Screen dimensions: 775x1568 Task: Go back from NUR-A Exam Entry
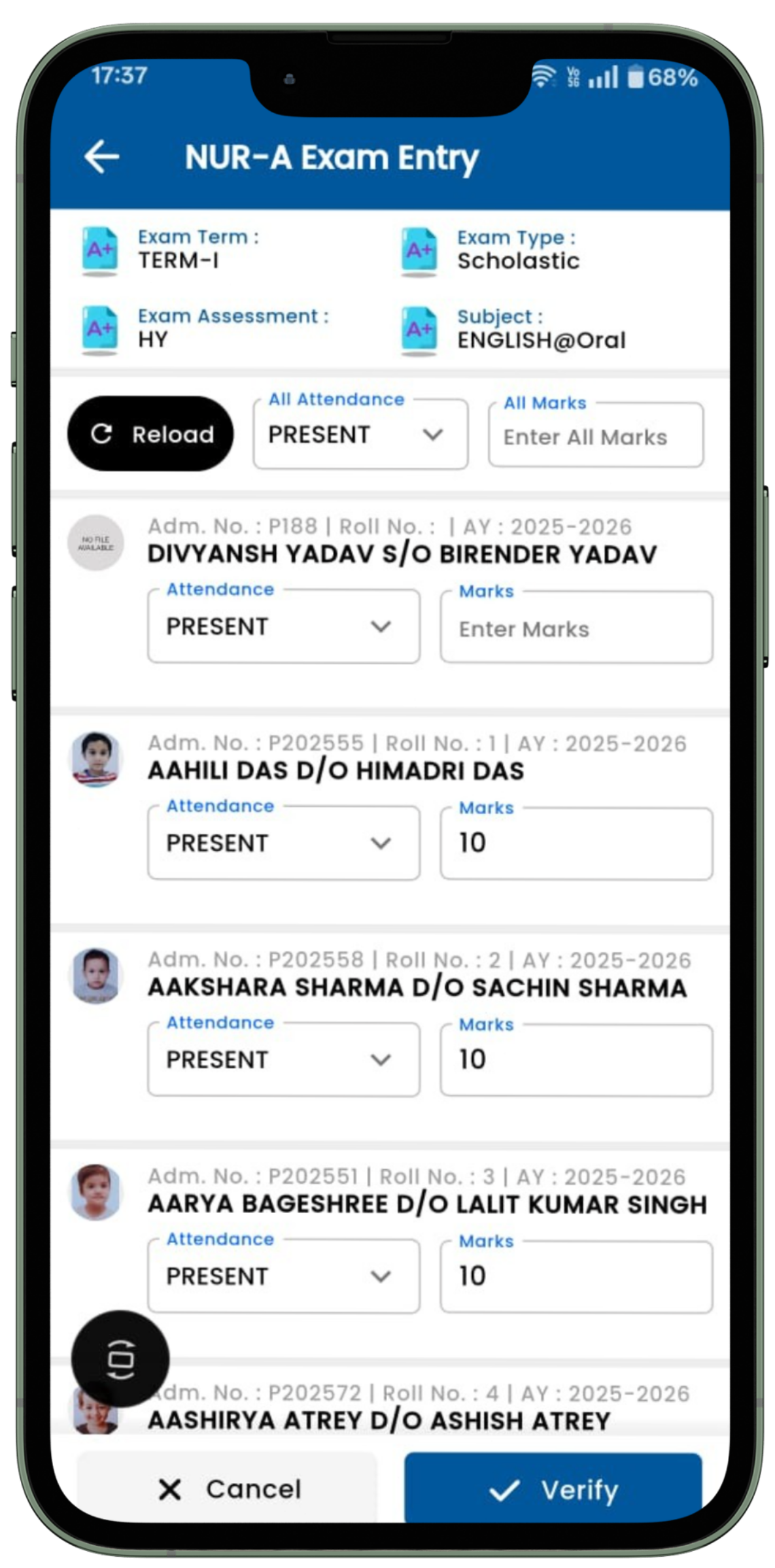(102, 157)
